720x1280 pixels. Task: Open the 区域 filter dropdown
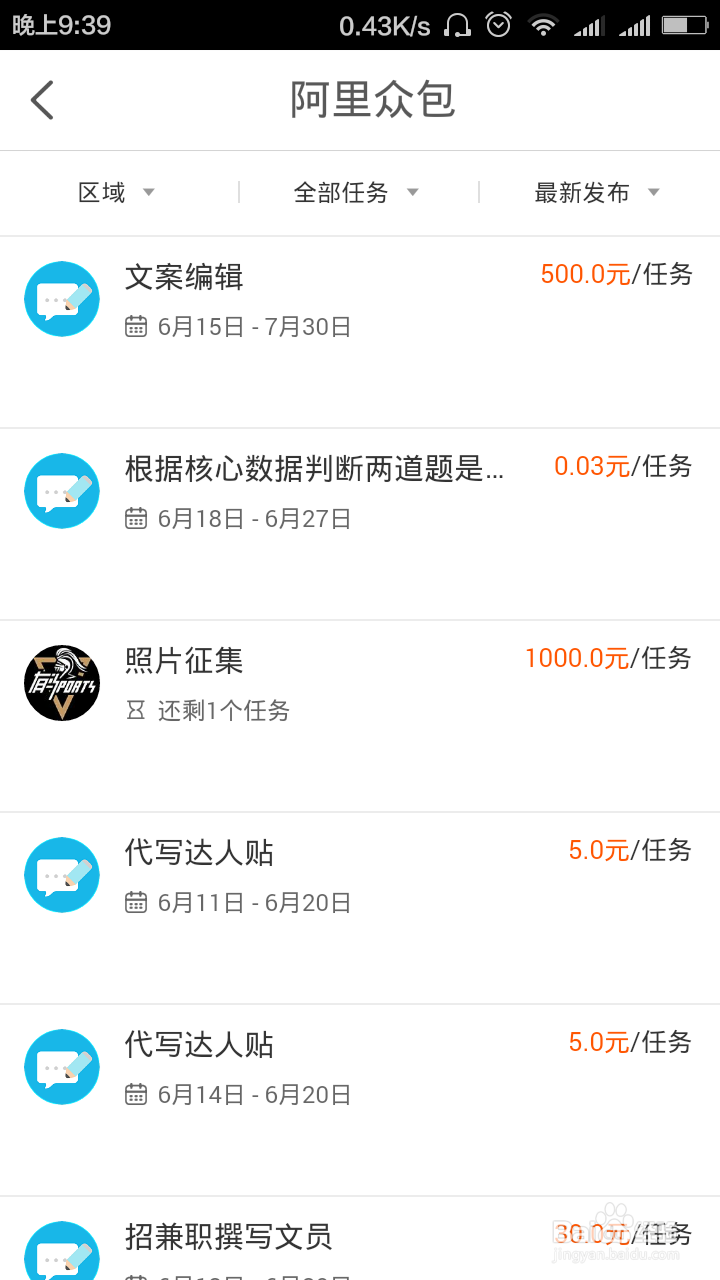pos(116,192)
